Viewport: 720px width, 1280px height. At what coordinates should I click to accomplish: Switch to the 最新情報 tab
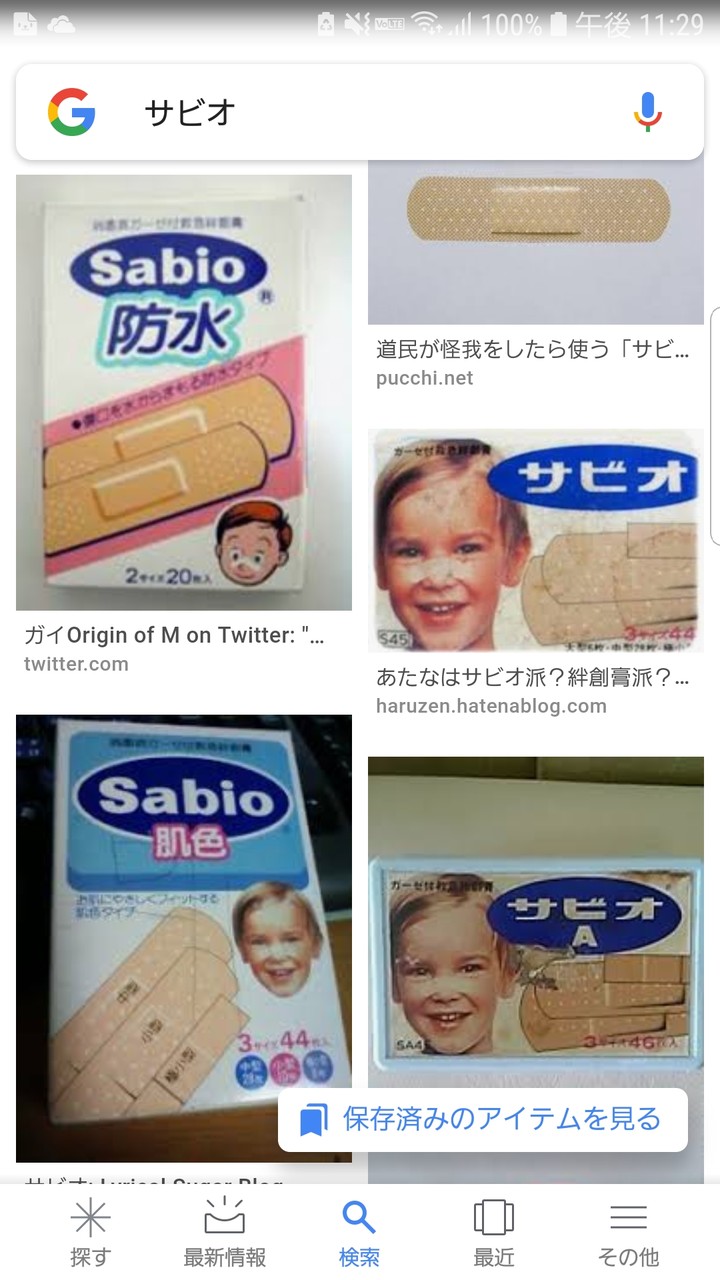pyautogui.click(x=225, y=1232)
